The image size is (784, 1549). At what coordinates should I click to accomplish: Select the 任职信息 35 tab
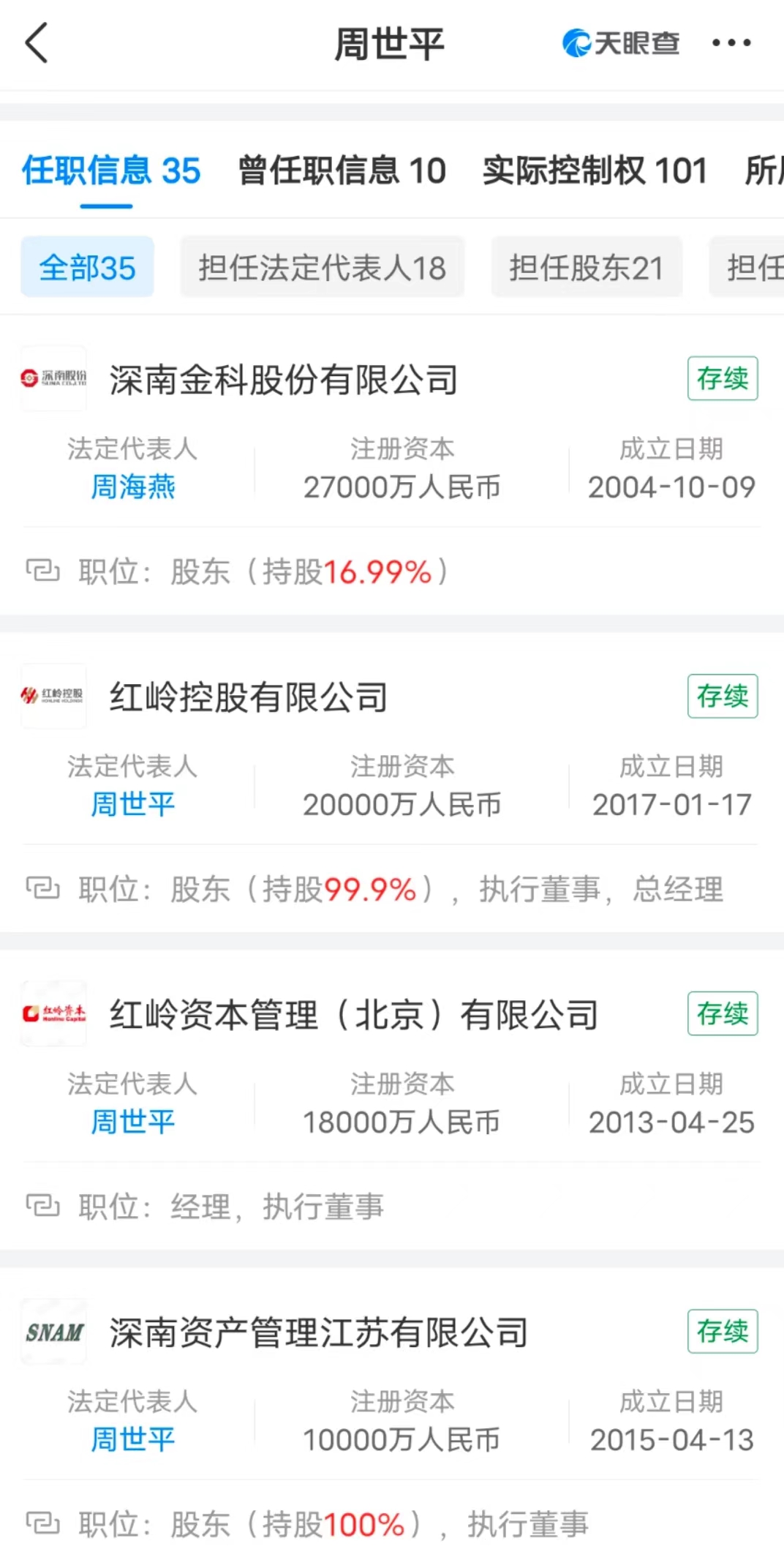coord(111,171)
